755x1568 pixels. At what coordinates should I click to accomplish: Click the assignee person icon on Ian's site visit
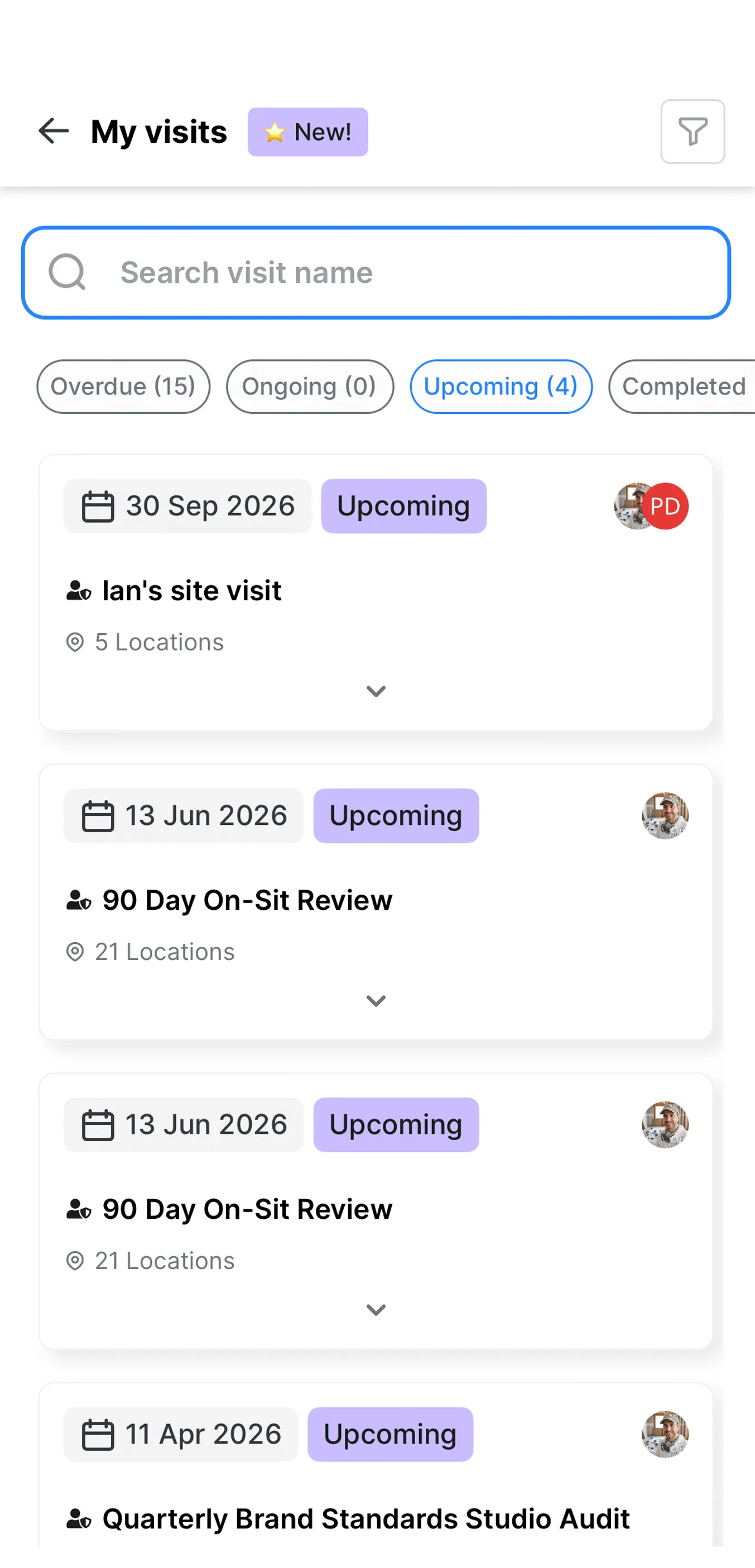(x=78, y=590)
